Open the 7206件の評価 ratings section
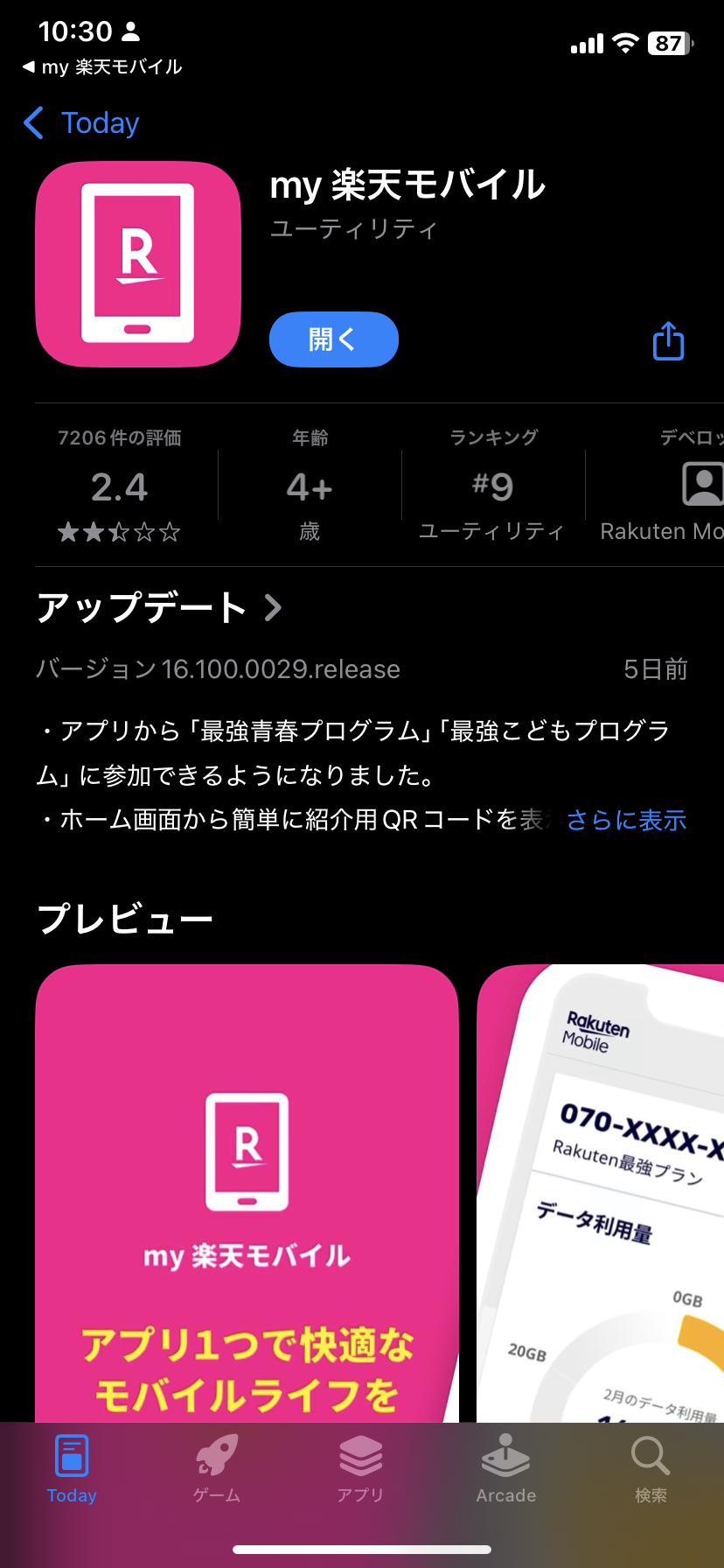724x1568 pixels. click(120, 486)
